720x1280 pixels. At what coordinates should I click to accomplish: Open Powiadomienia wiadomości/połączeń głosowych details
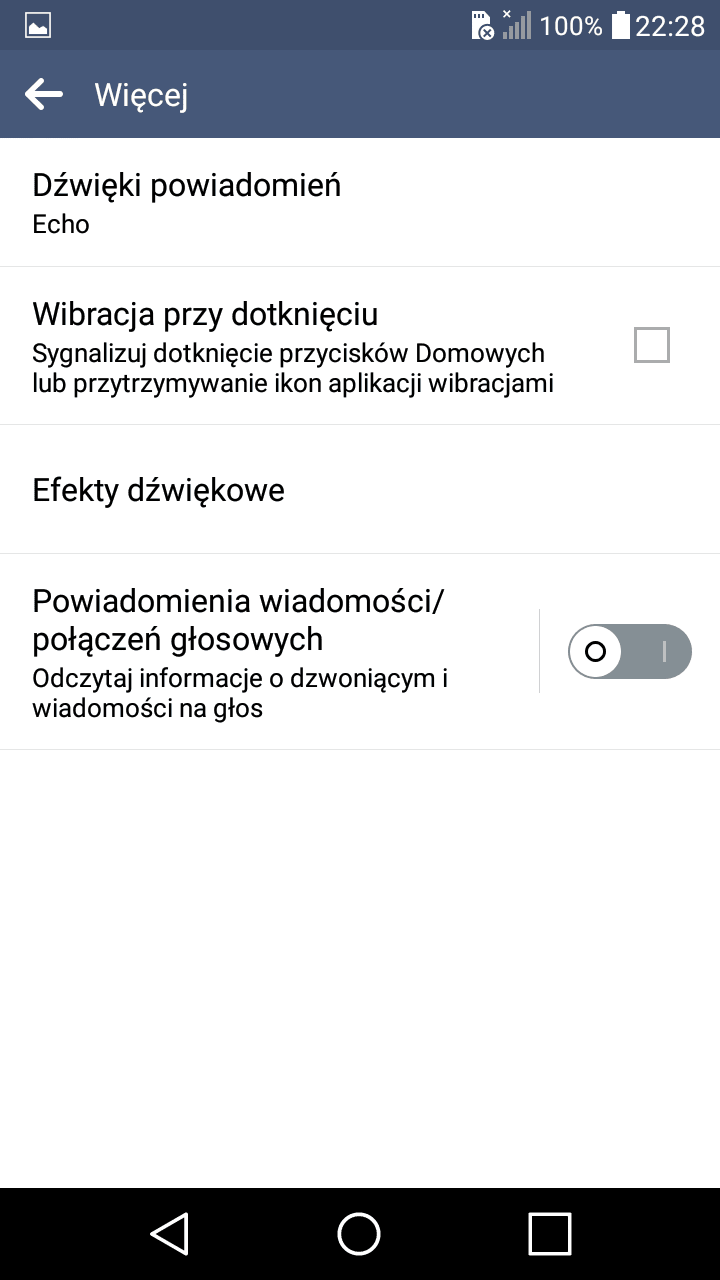pos(269,652)
